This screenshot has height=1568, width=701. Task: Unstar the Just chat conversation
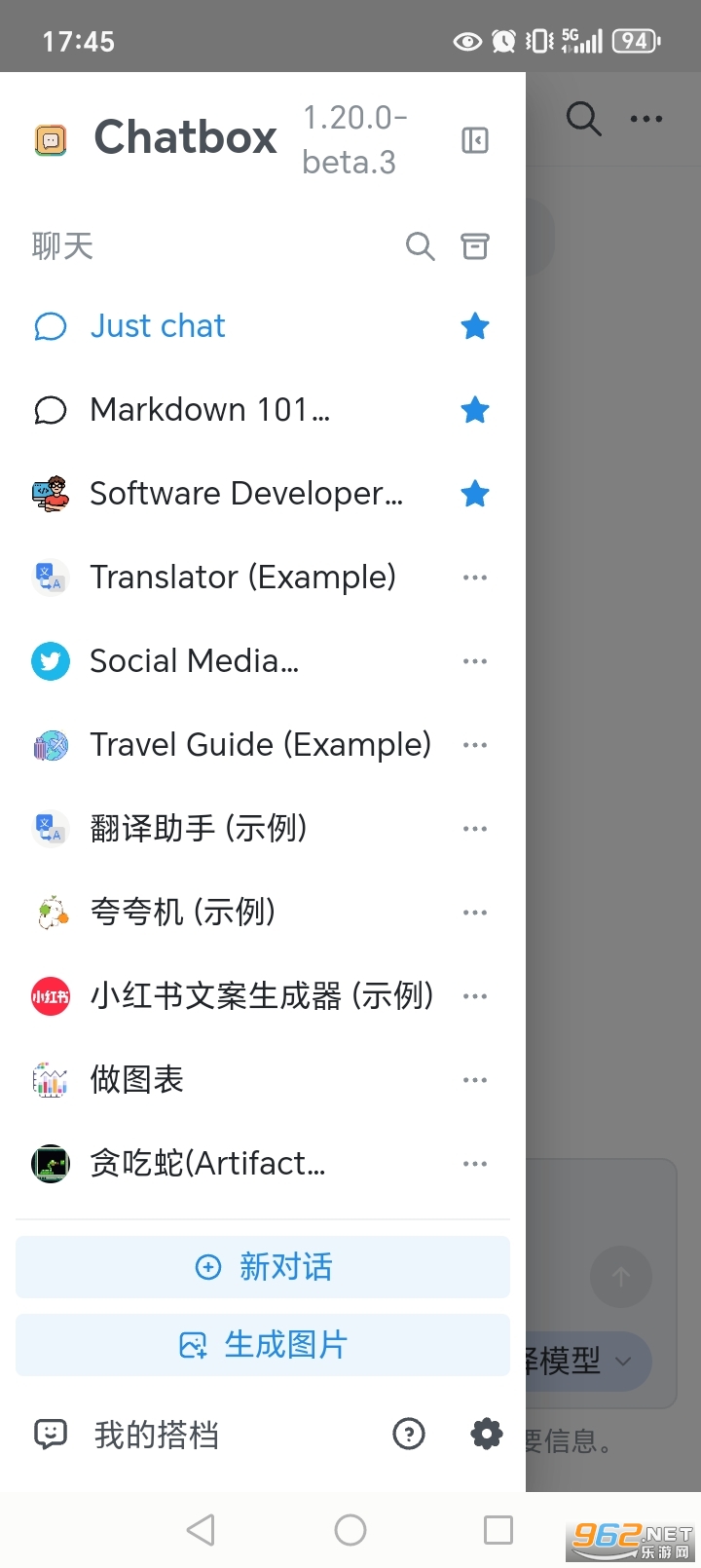click(474, 325)
